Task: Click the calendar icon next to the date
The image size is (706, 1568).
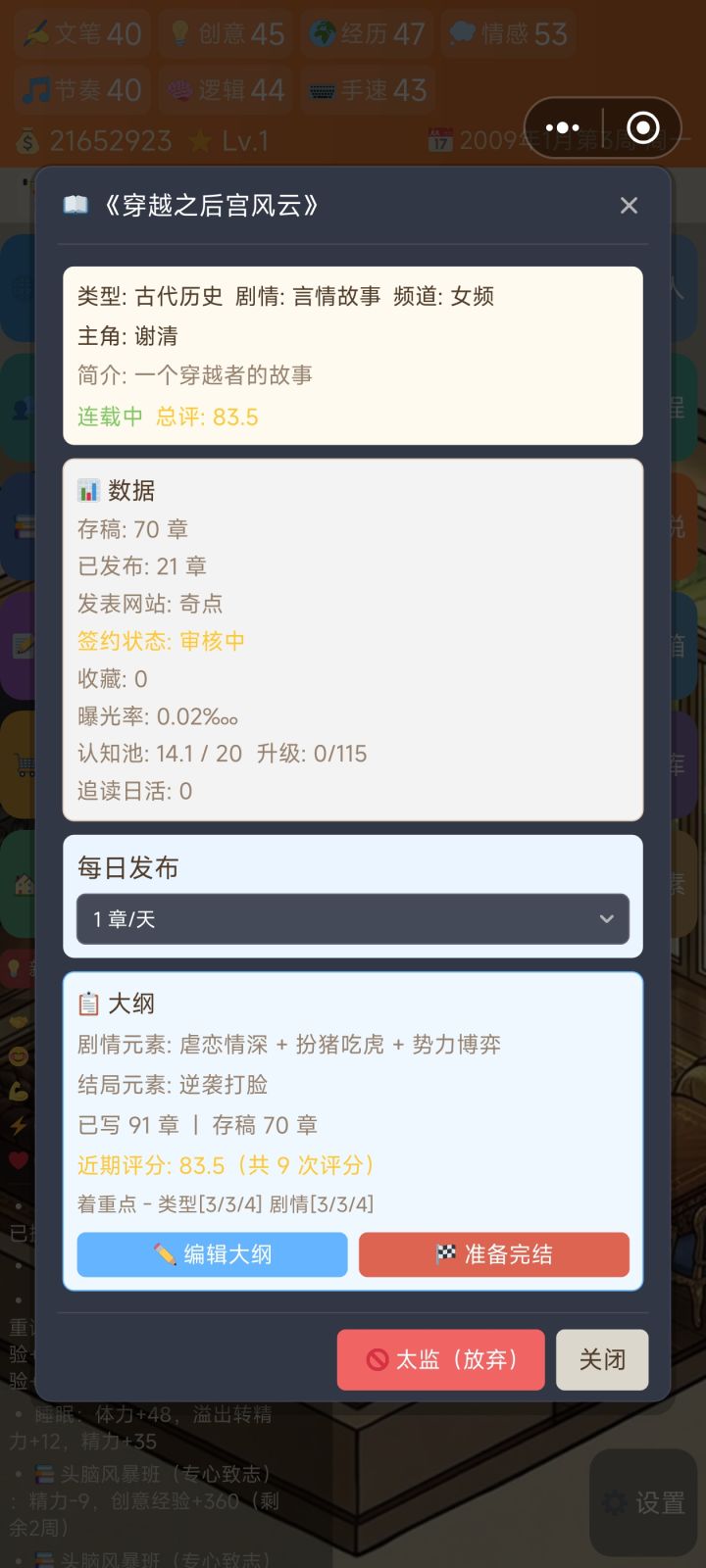Action: [438, 140]
